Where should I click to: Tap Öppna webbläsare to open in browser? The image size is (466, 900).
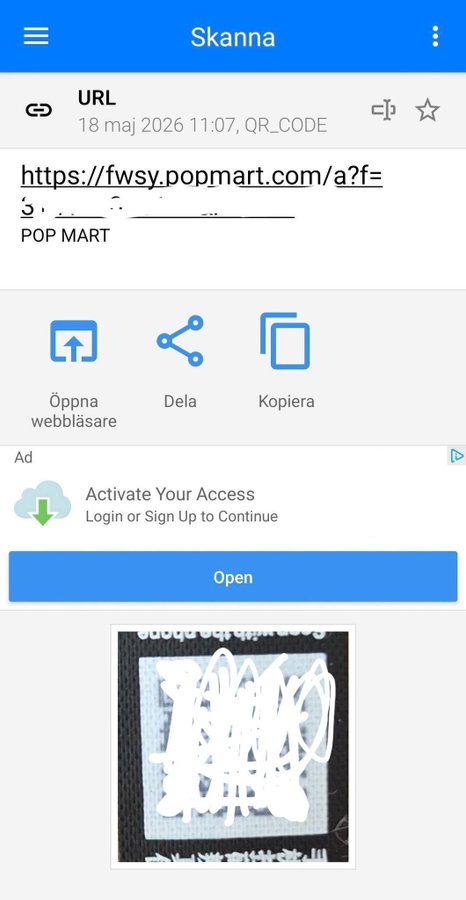tap(73, 370)
